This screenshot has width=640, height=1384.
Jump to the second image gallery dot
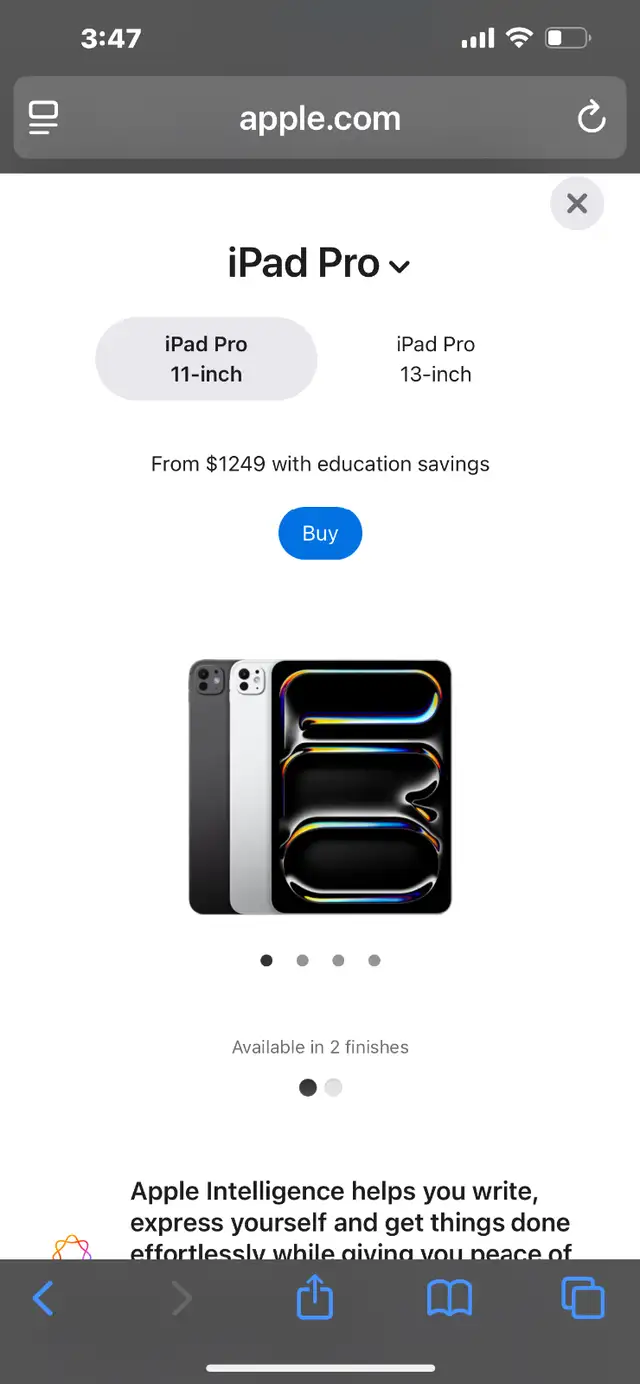[302, 960]
